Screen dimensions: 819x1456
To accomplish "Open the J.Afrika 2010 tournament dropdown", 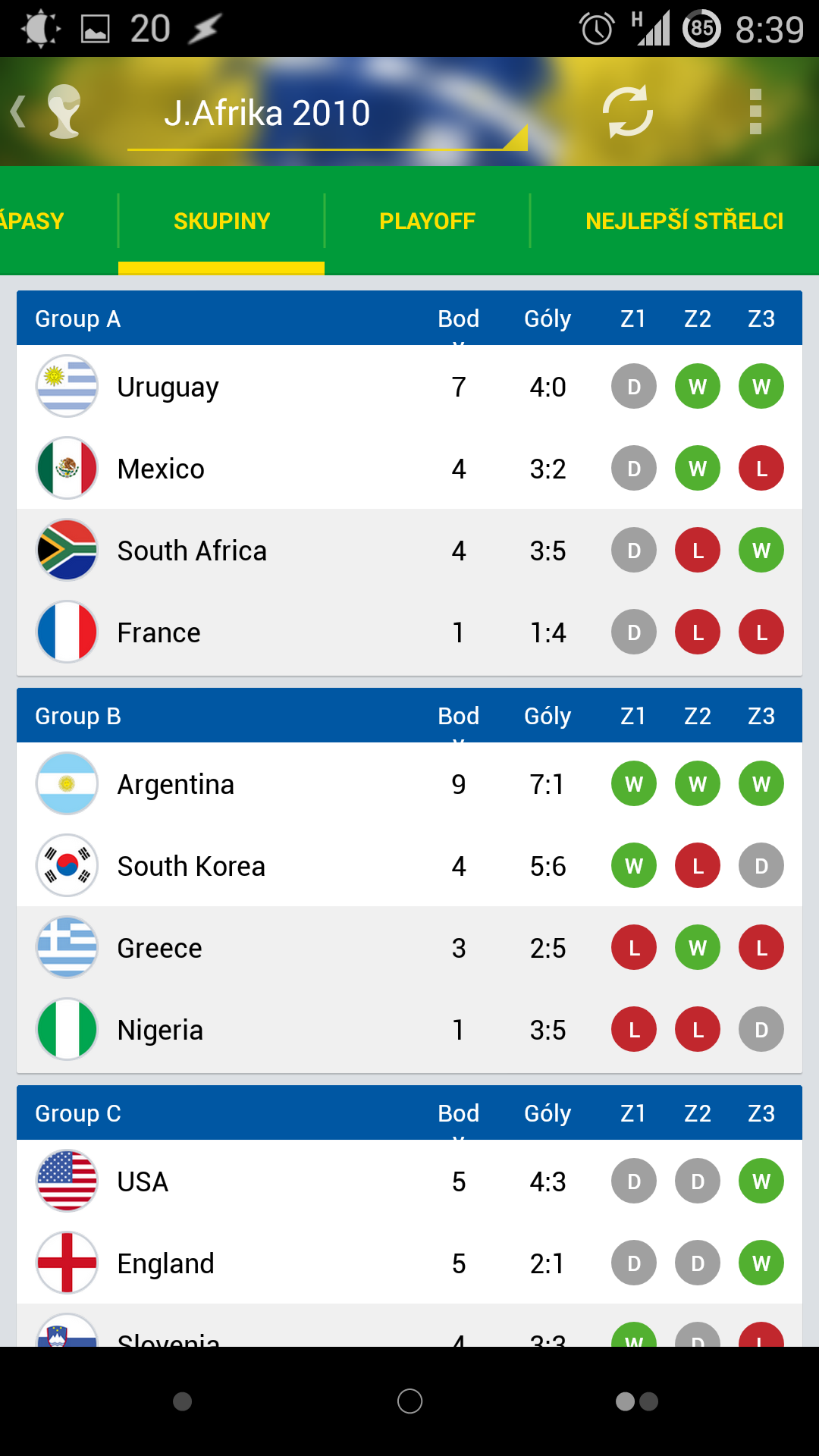I will click(x=327, y=114).
